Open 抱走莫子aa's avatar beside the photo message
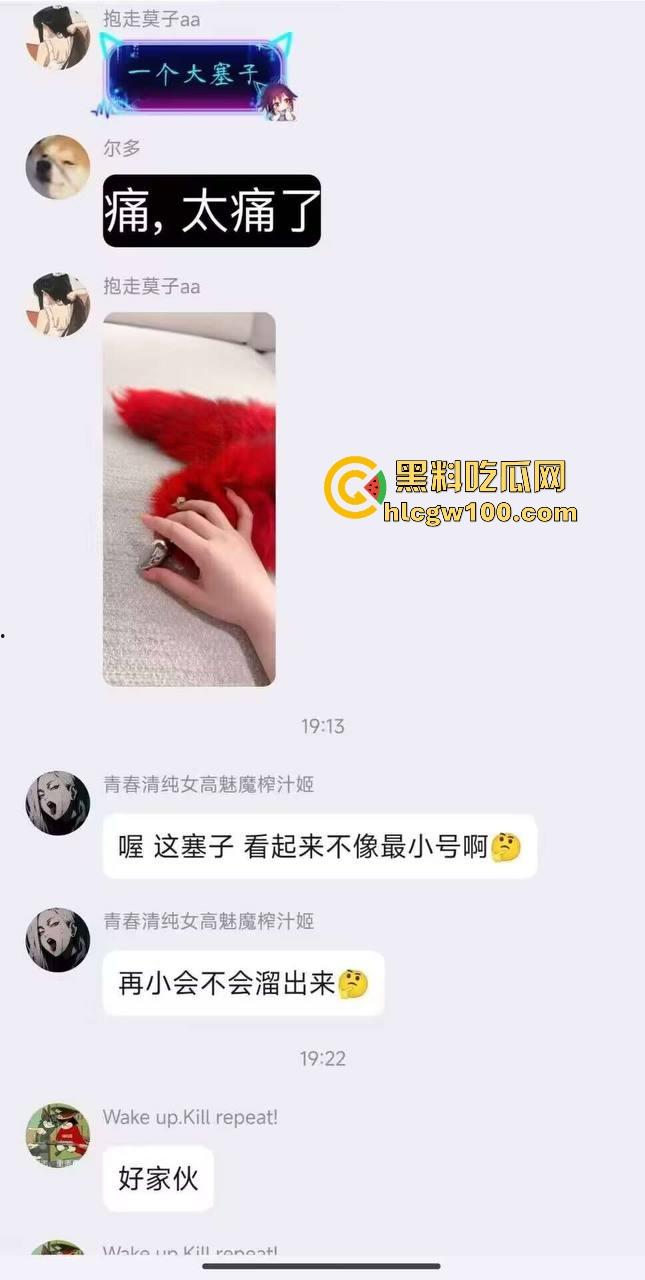 58,304
